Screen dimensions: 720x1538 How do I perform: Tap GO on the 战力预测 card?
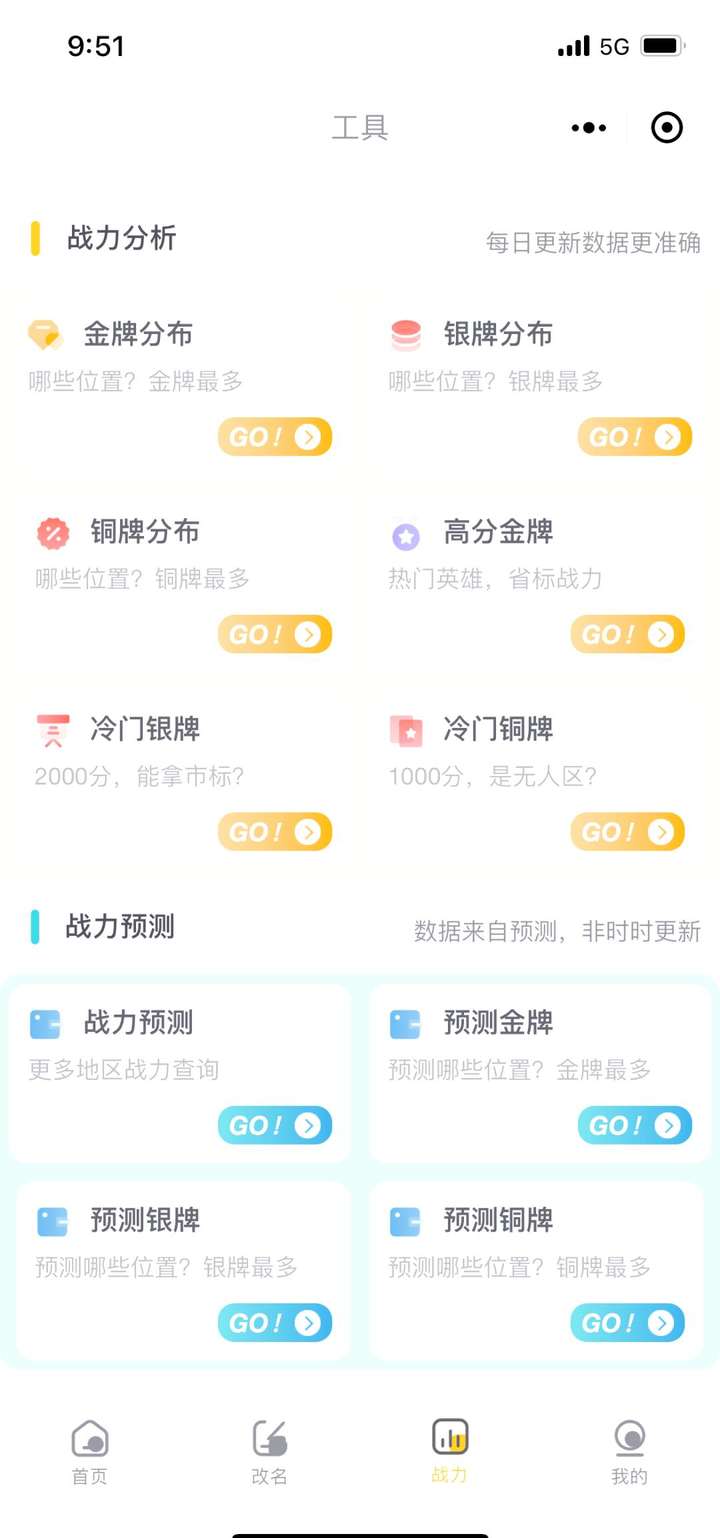275,1126
